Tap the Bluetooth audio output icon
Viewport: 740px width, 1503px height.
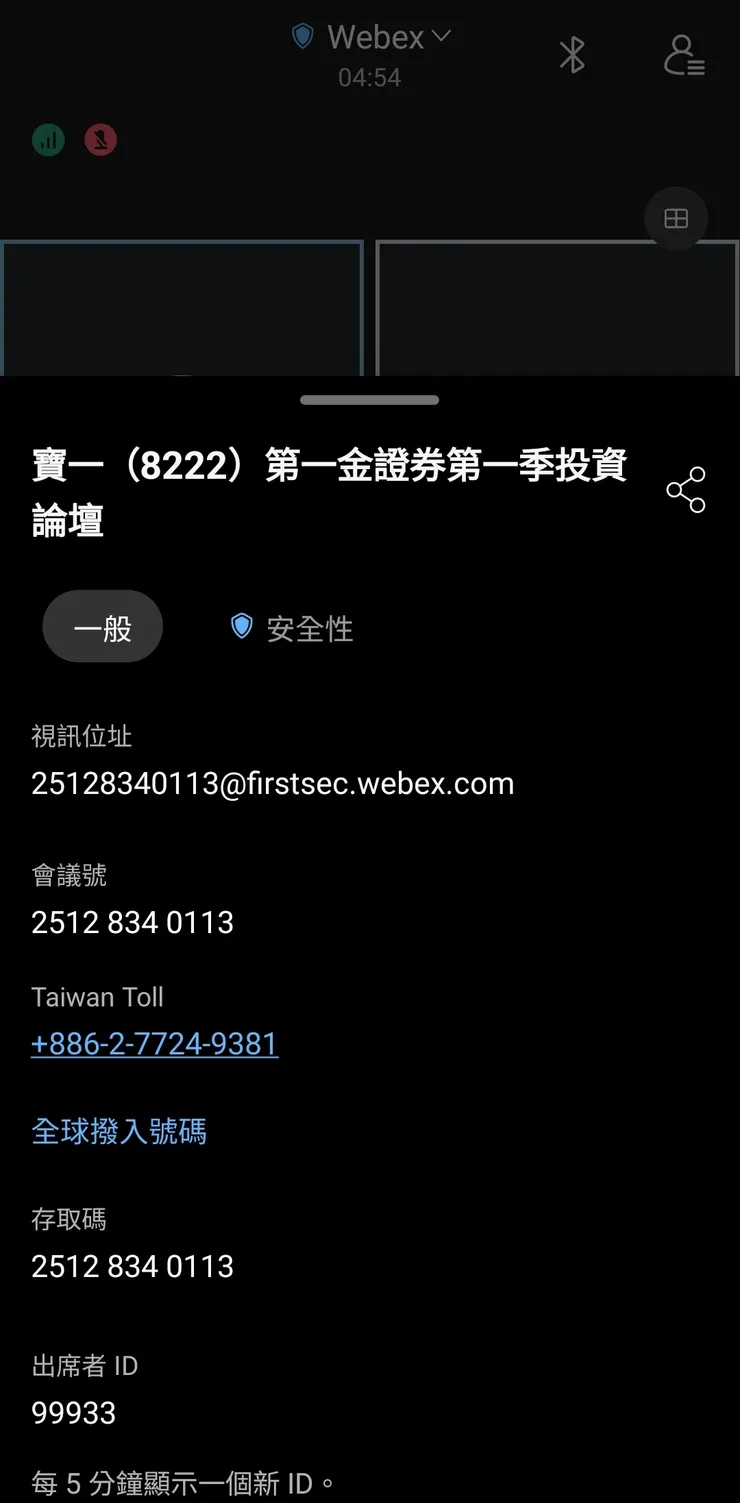[572, 55]
